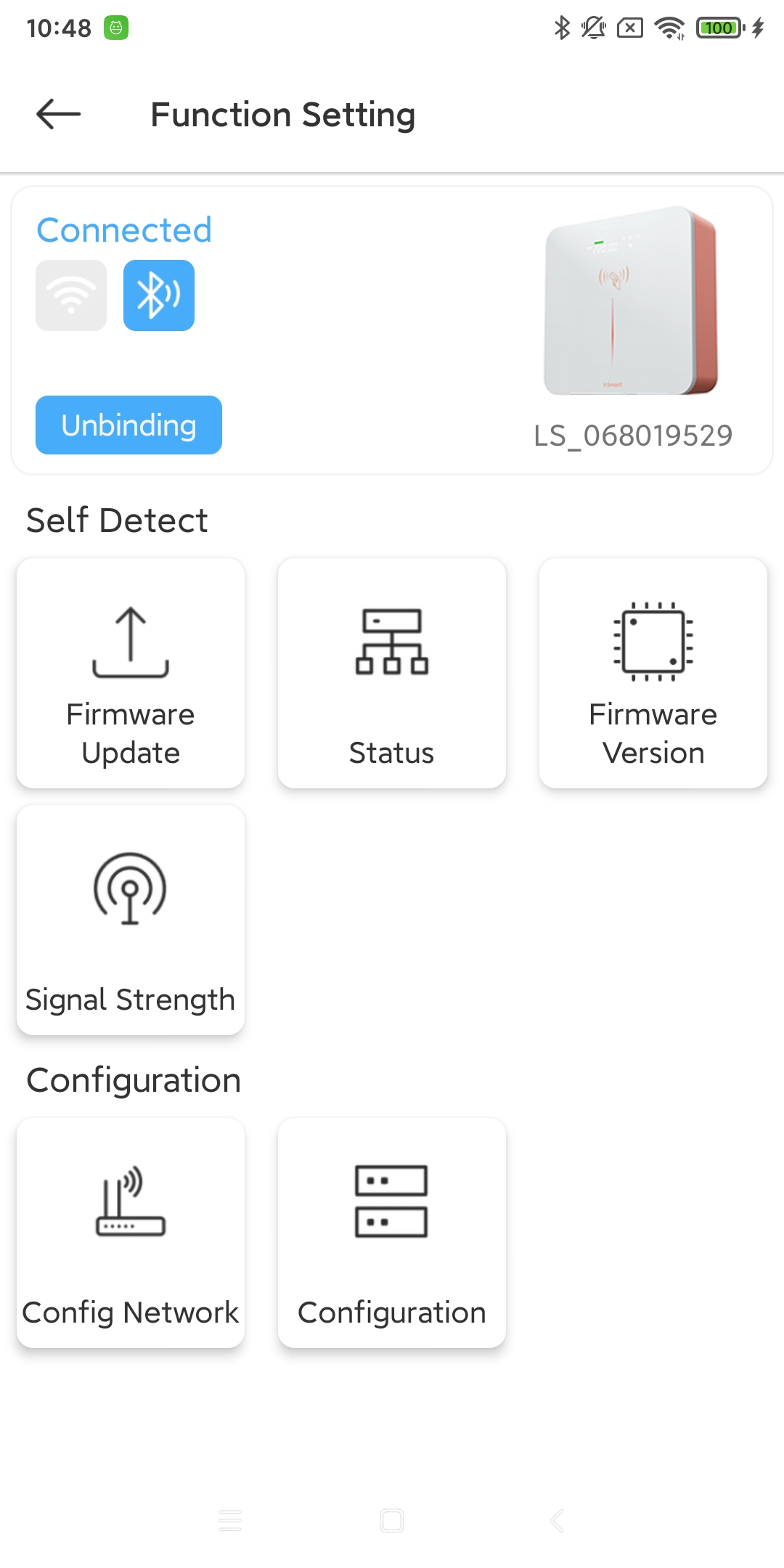Check Signal Strength
784x1568 pixels.
coord(131,920)
